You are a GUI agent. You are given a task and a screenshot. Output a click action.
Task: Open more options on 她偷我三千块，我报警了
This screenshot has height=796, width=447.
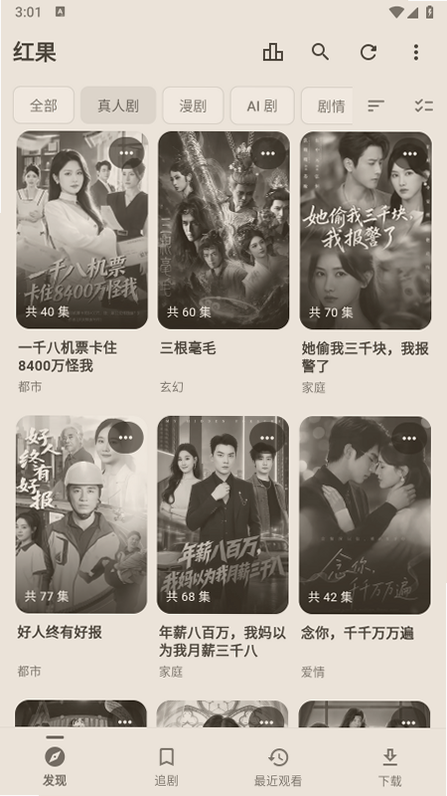click(409, 153)
